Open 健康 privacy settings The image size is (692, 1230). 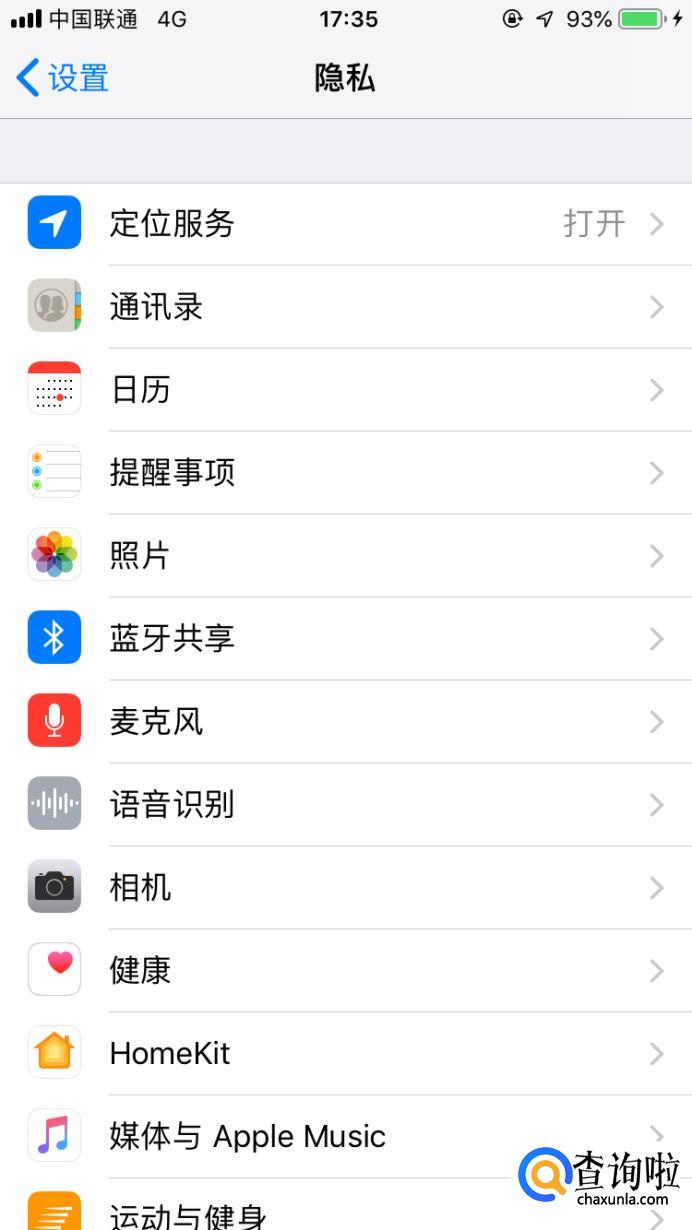(346, 970)
